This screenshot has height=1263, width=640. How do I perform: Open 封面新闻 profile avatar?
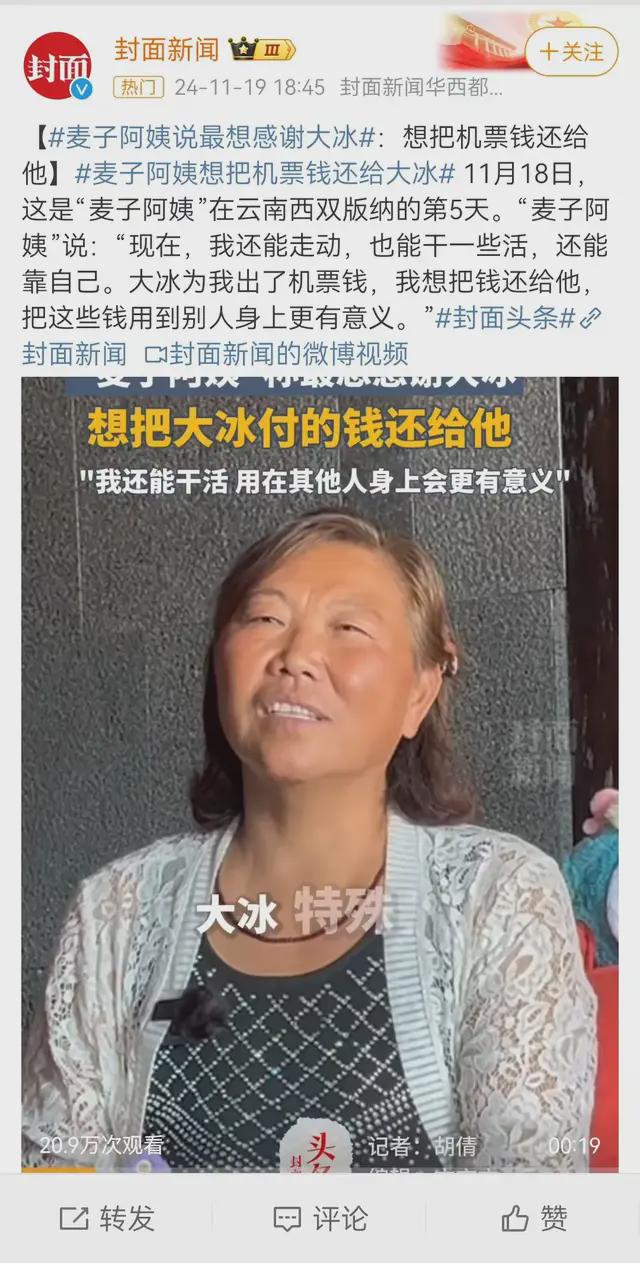coord(58,66)
